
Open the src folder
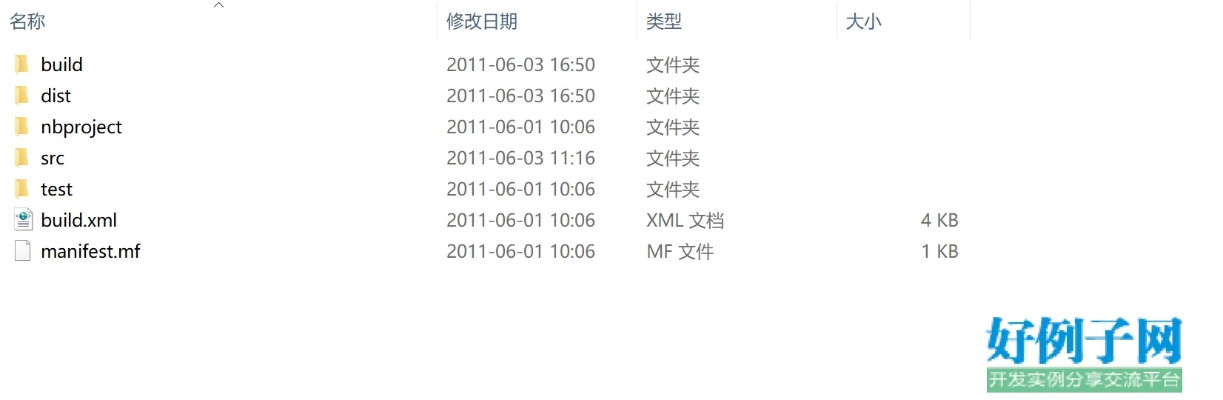[x=52, y=158]
